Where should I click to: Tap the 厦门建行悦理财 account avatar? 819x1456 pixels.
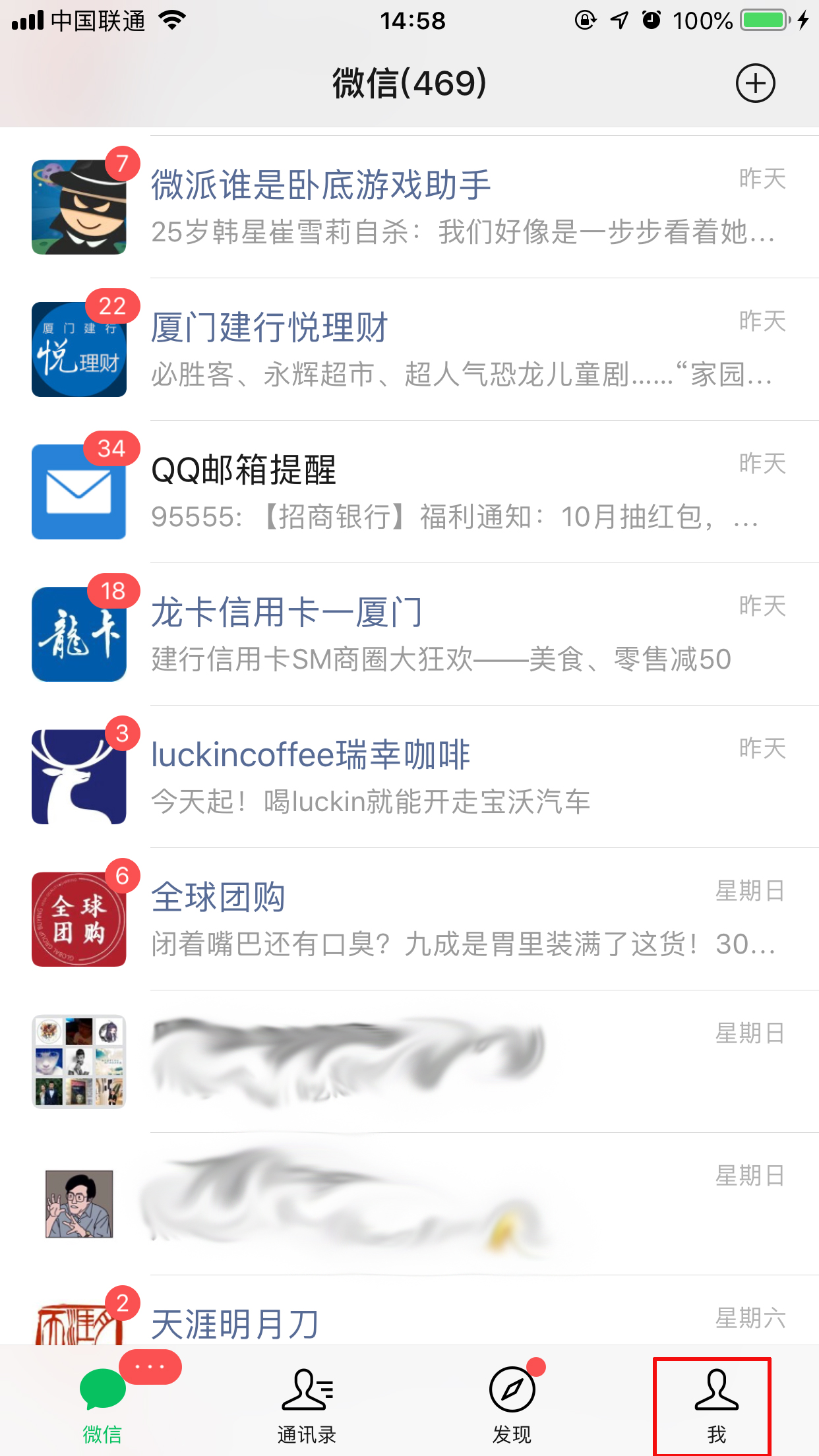(78, 349)
